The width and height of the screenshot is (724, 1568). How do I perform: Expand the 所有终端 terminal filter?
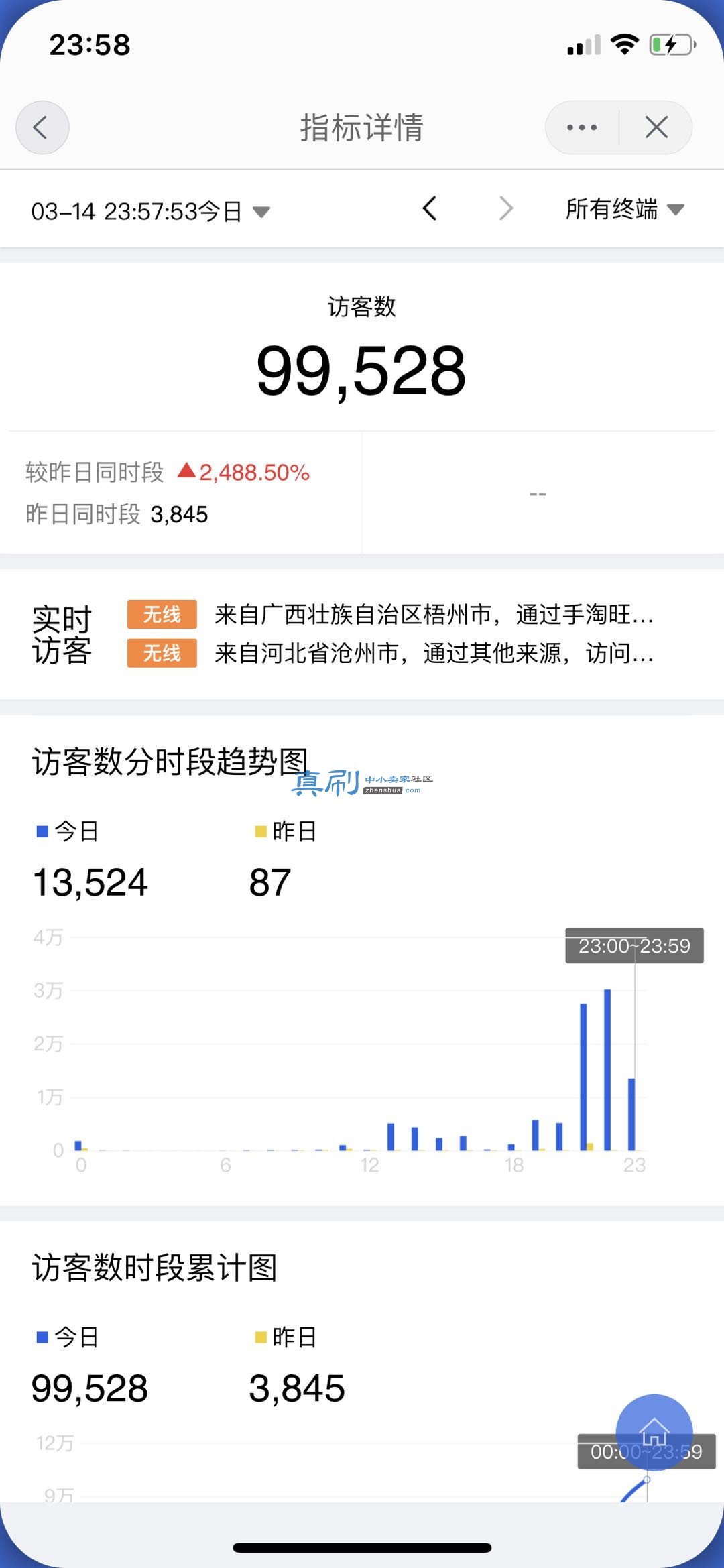point(625,209)
